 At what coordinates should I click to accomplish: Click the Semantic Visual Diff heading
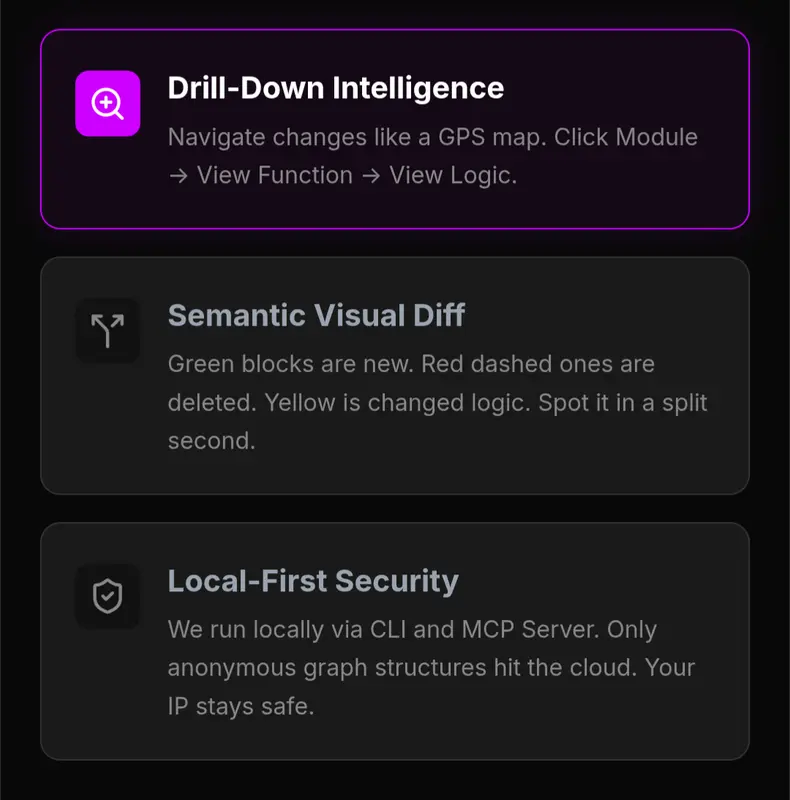coord(316,316)
